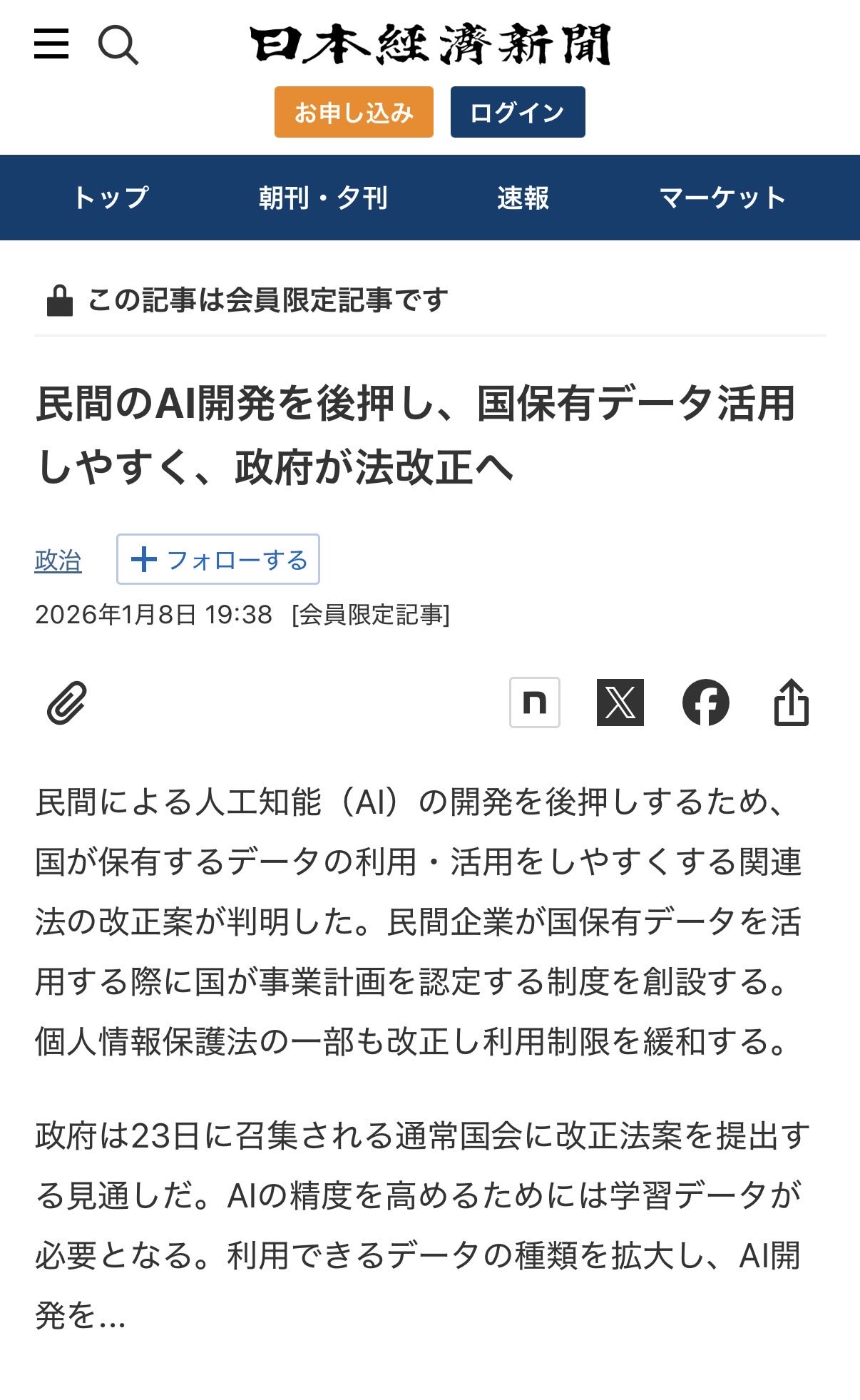Viewport: 860px width, 1400px height.
Task: Switch to the 速報 tab
Action: [523, 198]
